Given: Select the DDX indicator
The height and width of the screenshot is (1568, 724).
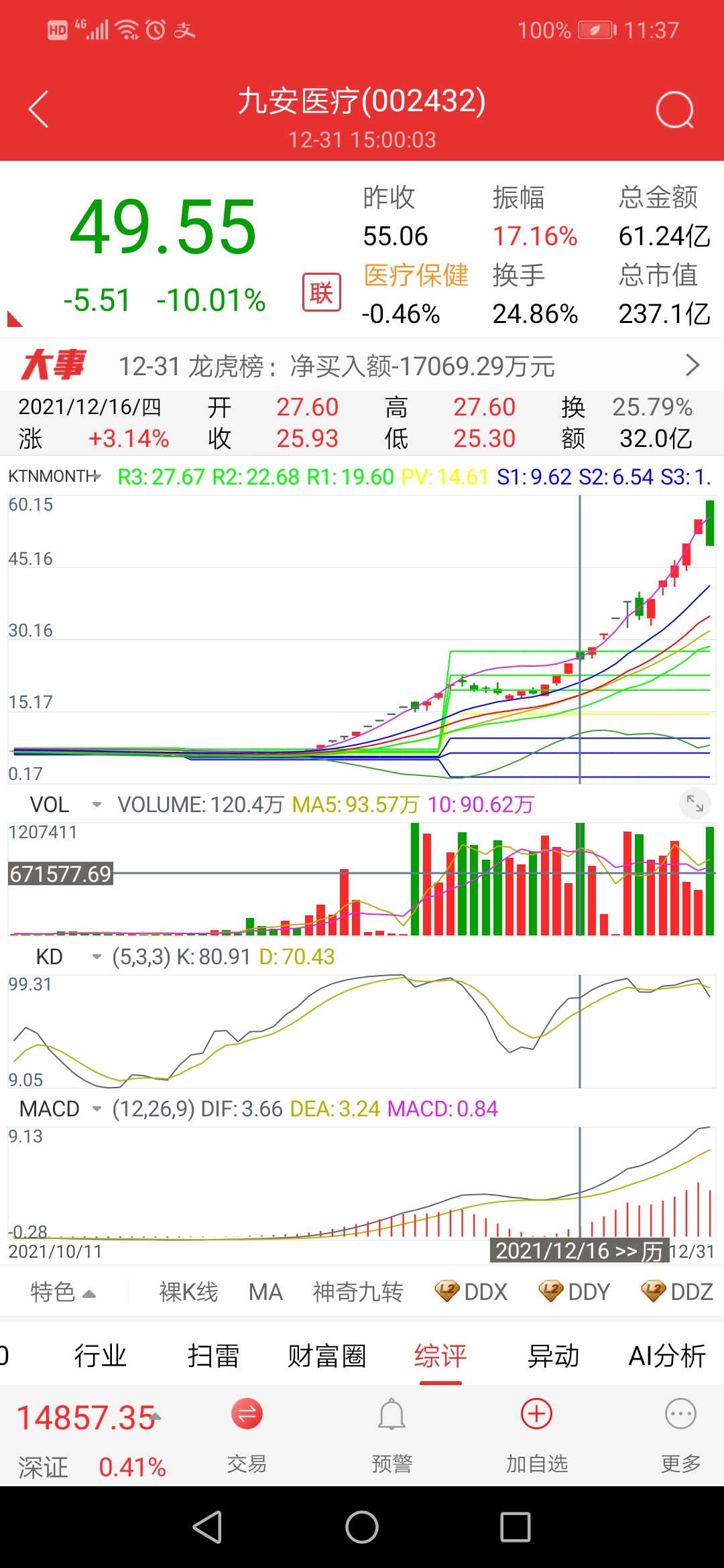Looking at the screenshot, I should tap(471, 1291).
